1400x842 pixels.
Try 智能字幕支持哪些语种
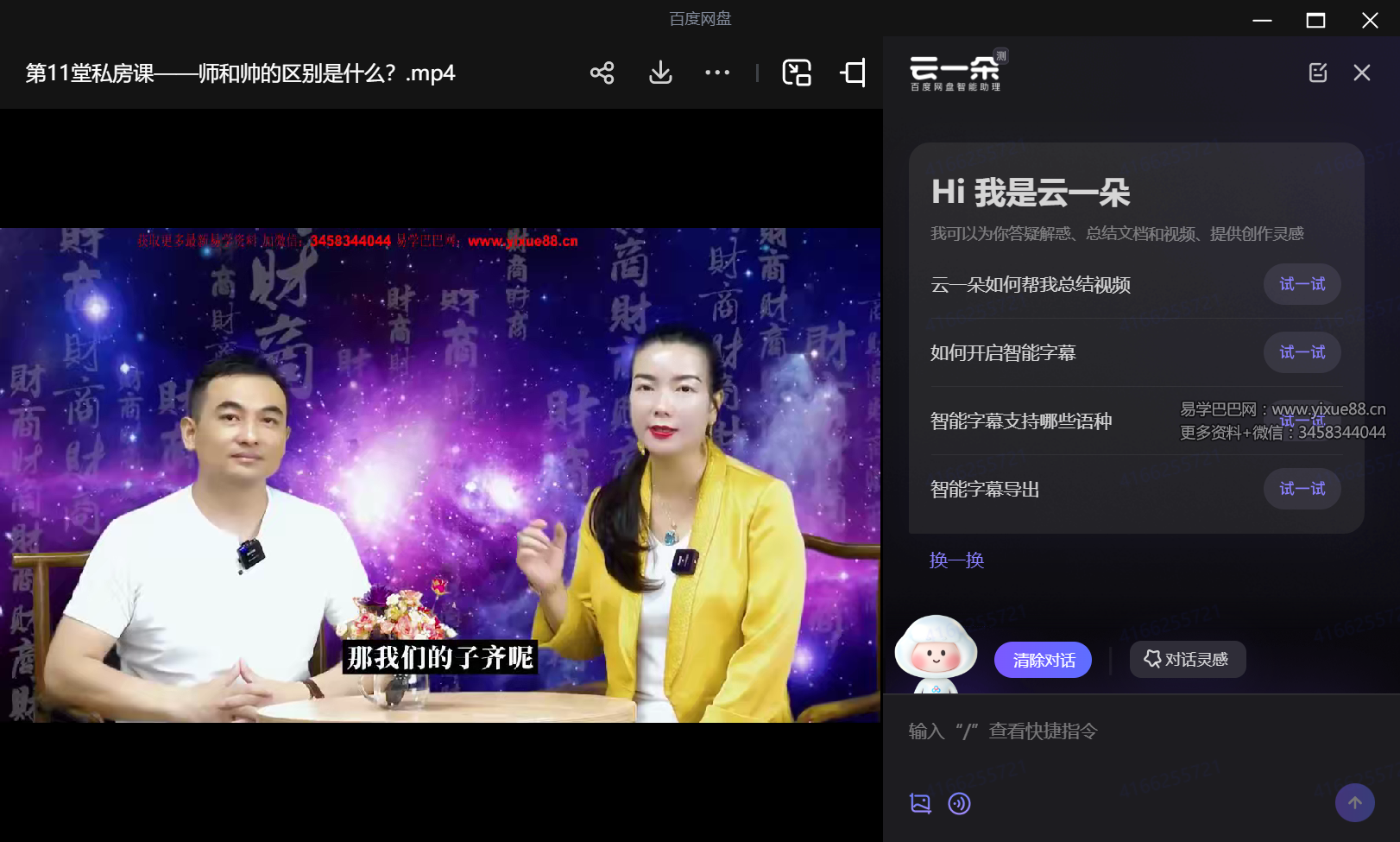click(1302, 421)
